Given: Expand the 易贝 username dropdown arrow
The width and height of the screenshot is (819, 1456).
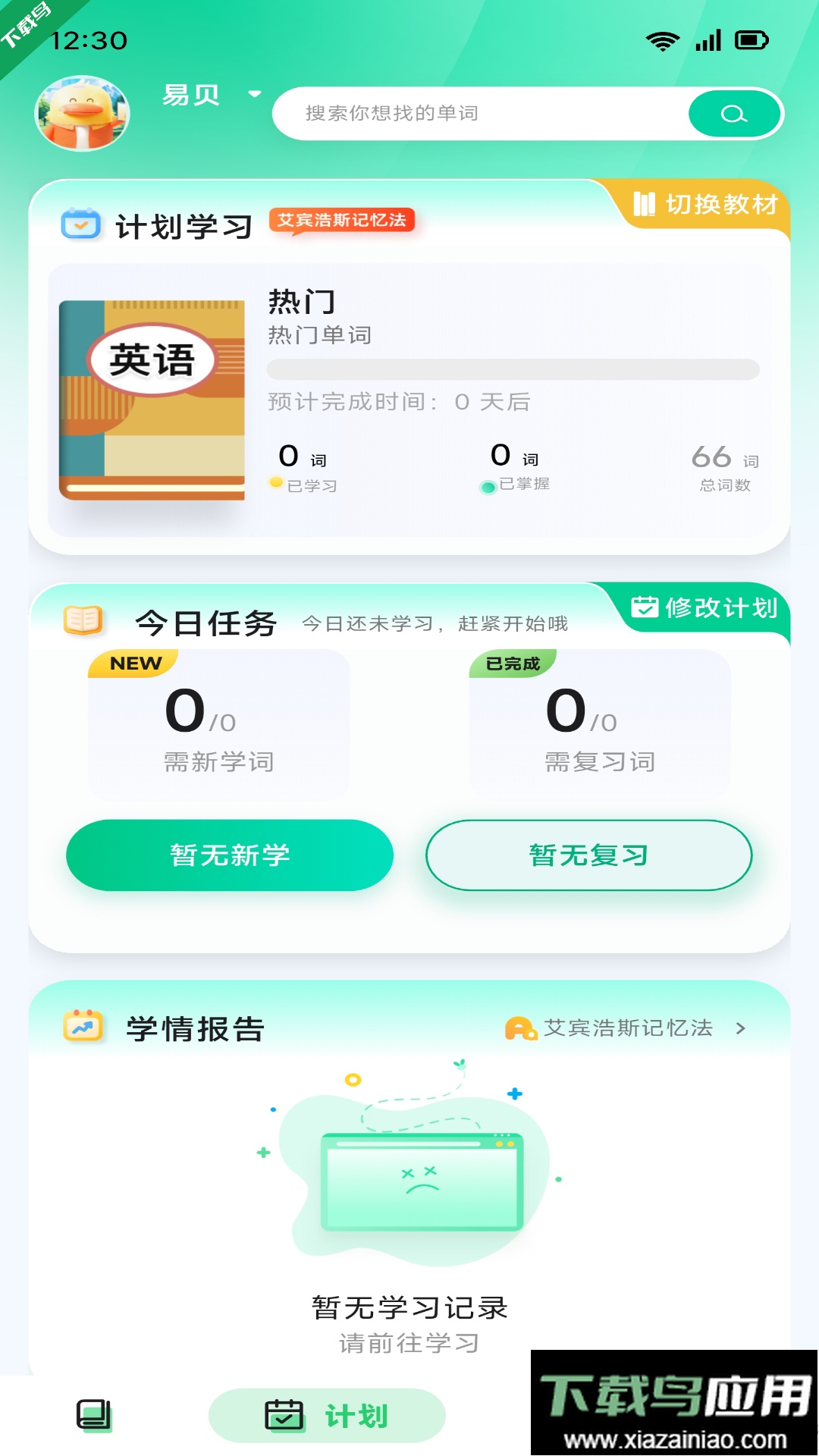Looking at the screenshot, I should [253, 96].
